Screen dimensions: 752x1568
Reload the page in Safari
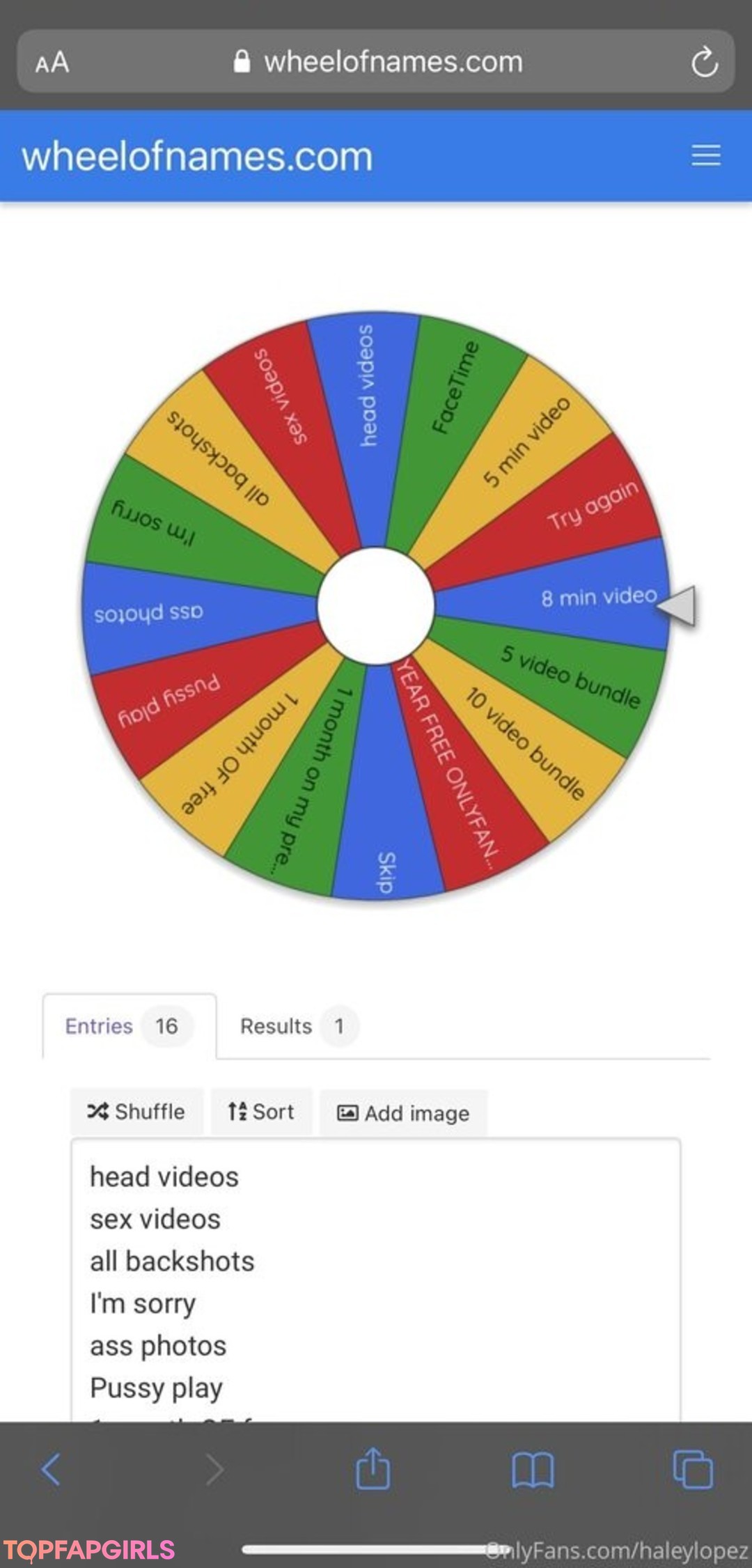704,63
